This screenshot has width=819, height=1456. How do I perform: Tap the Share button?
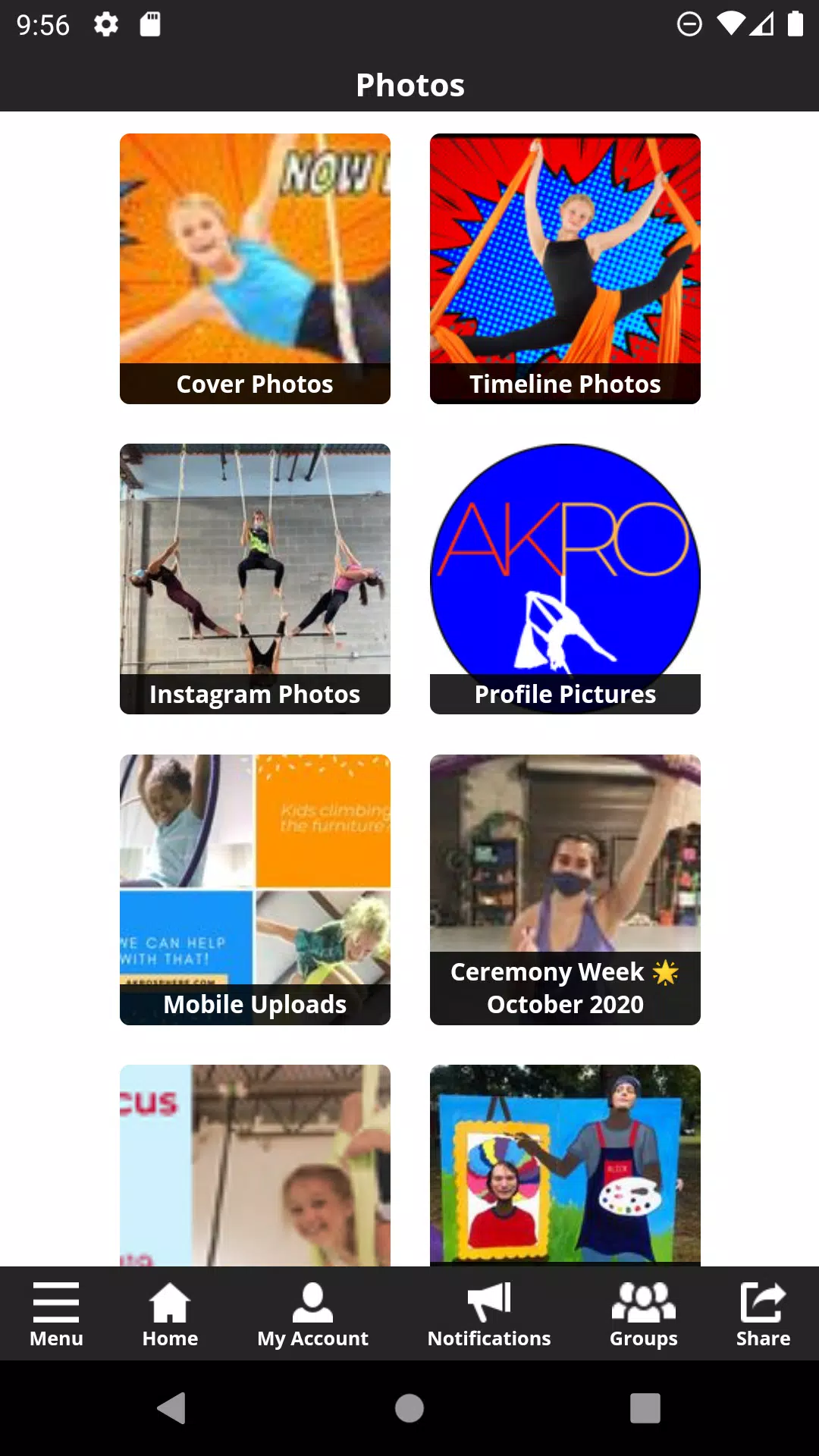(x=763, y=1314)
